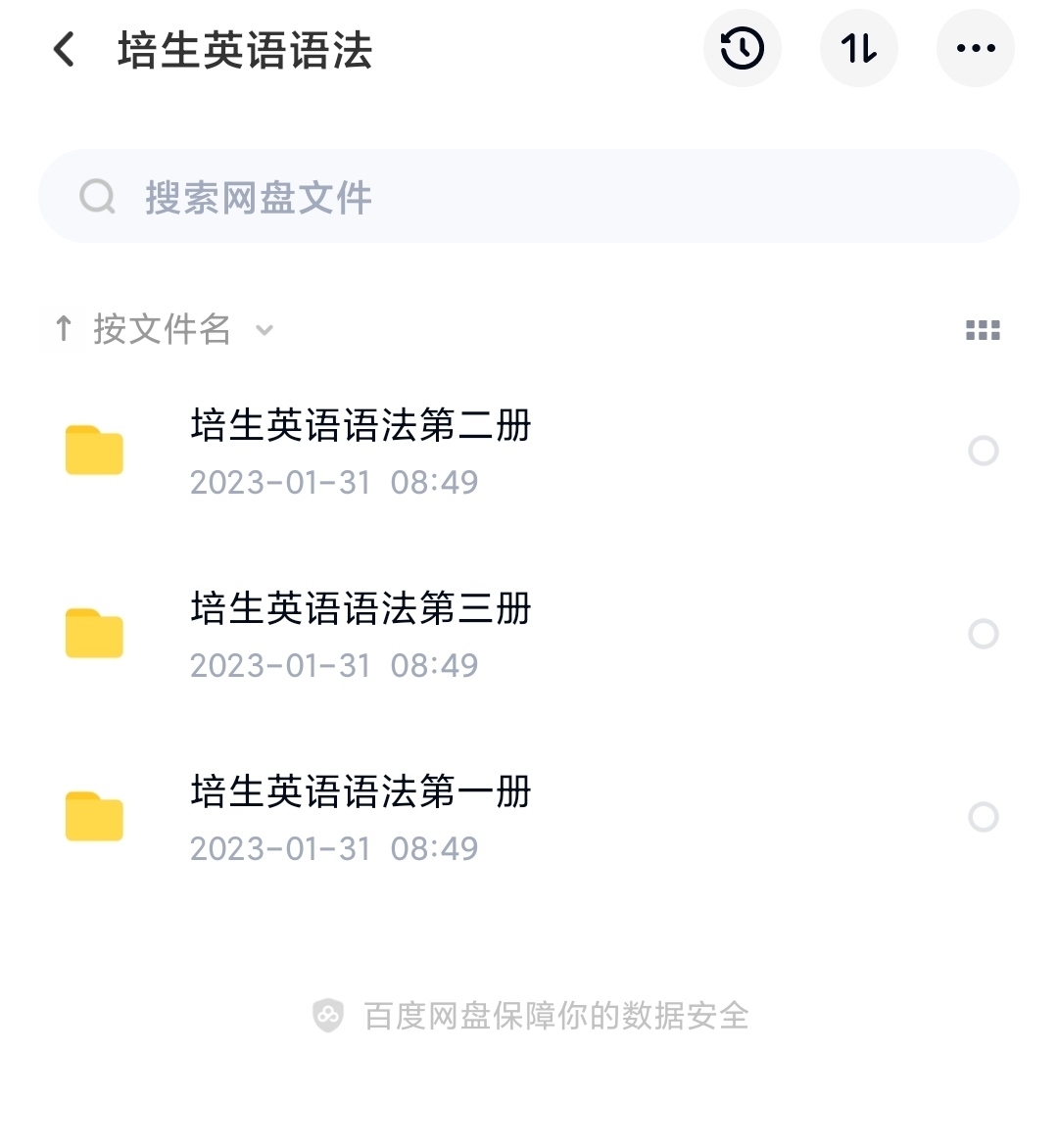Open folder 培生英语语法第二册
Screen dimensions: 1058x1148
coord(361,451)
